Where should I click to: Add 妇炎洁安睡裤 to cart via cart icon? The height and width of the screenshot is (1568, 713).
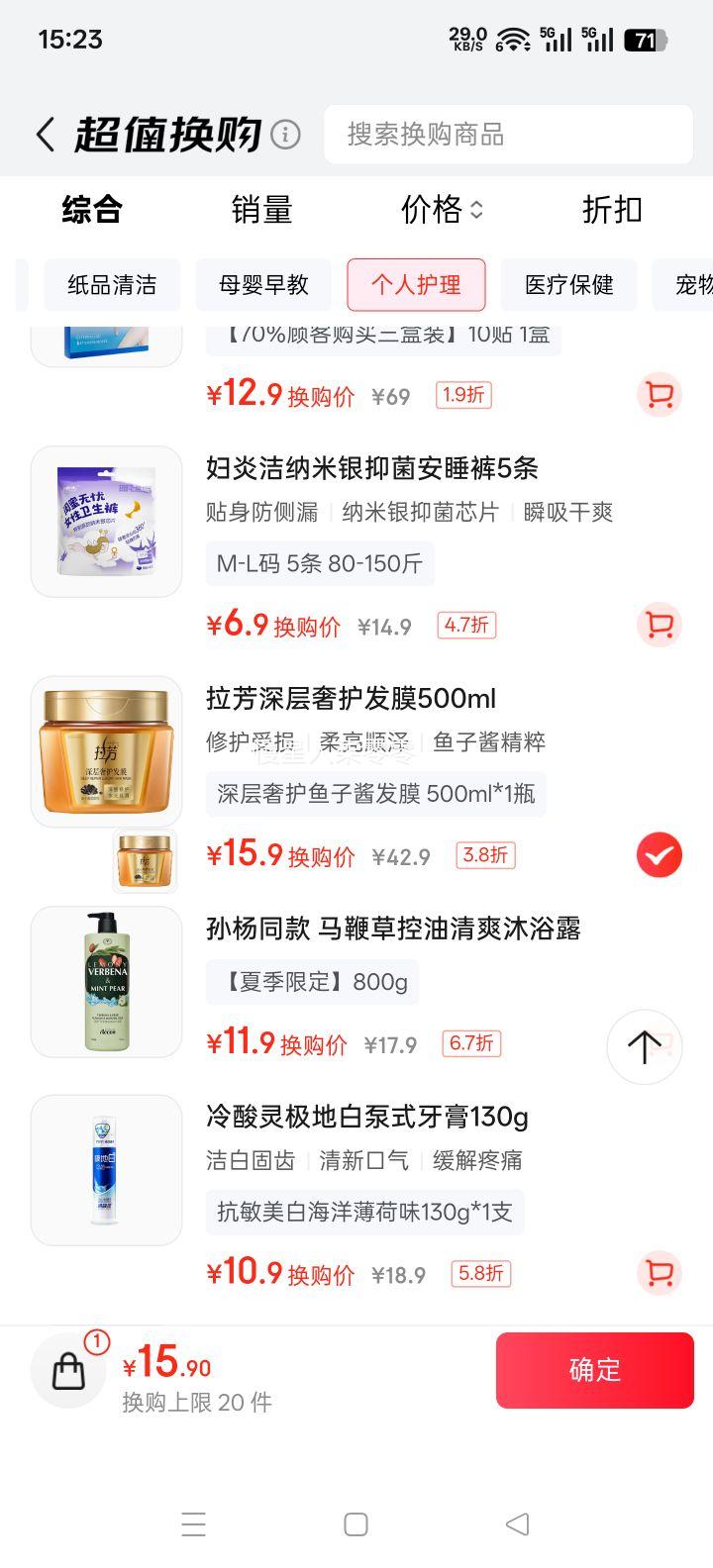(659, 625)
